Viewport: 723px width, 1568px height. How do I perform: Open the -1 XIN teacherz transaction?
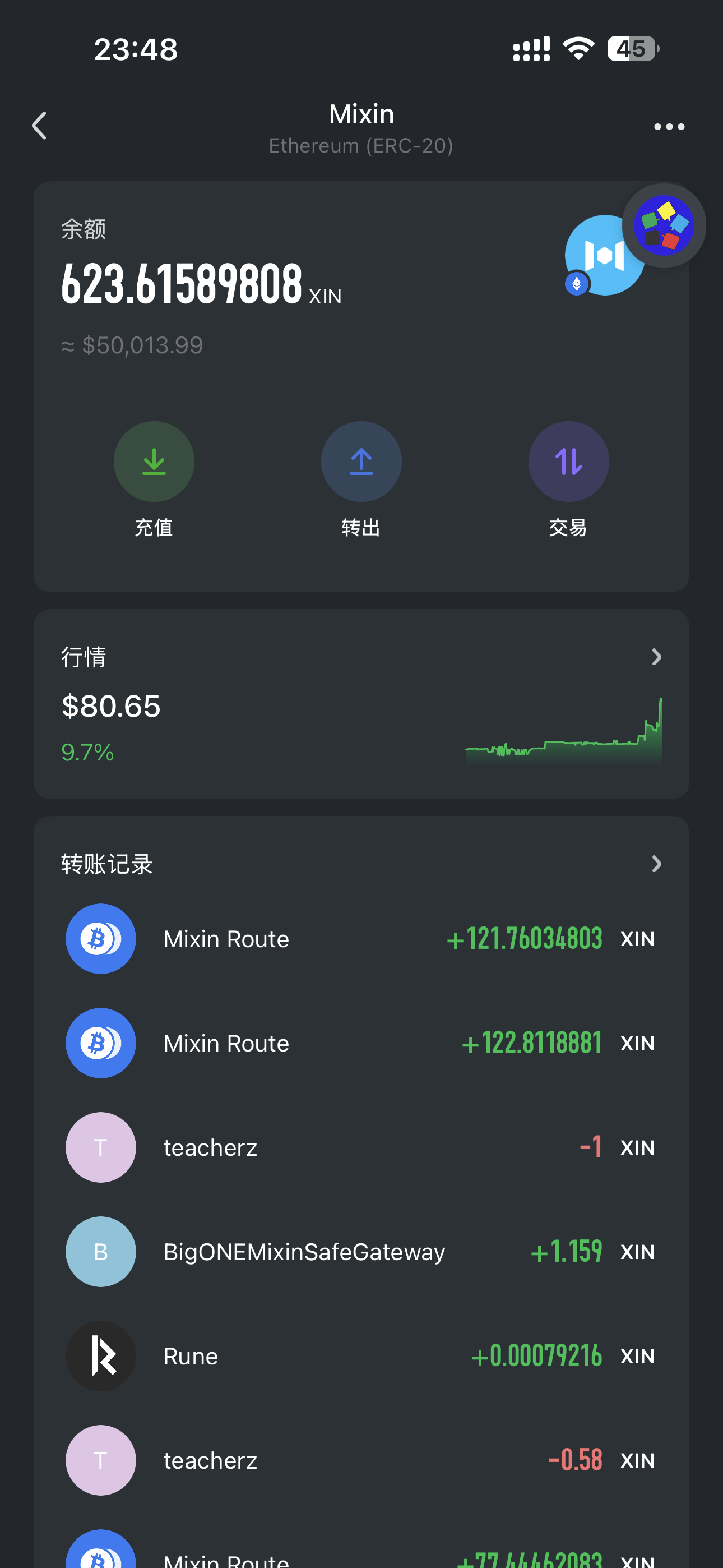point(361,1147)
